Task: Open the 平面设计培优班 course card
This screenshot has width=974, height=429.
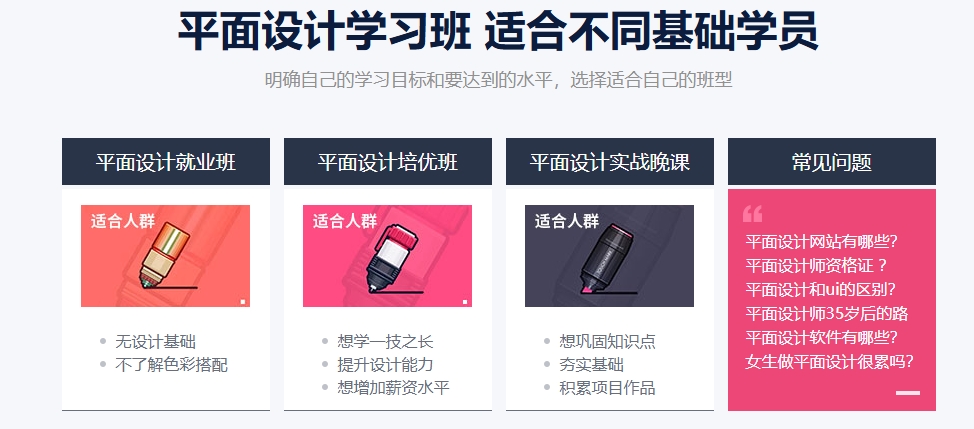Action: pyautogui.click(x=388, y=162)
